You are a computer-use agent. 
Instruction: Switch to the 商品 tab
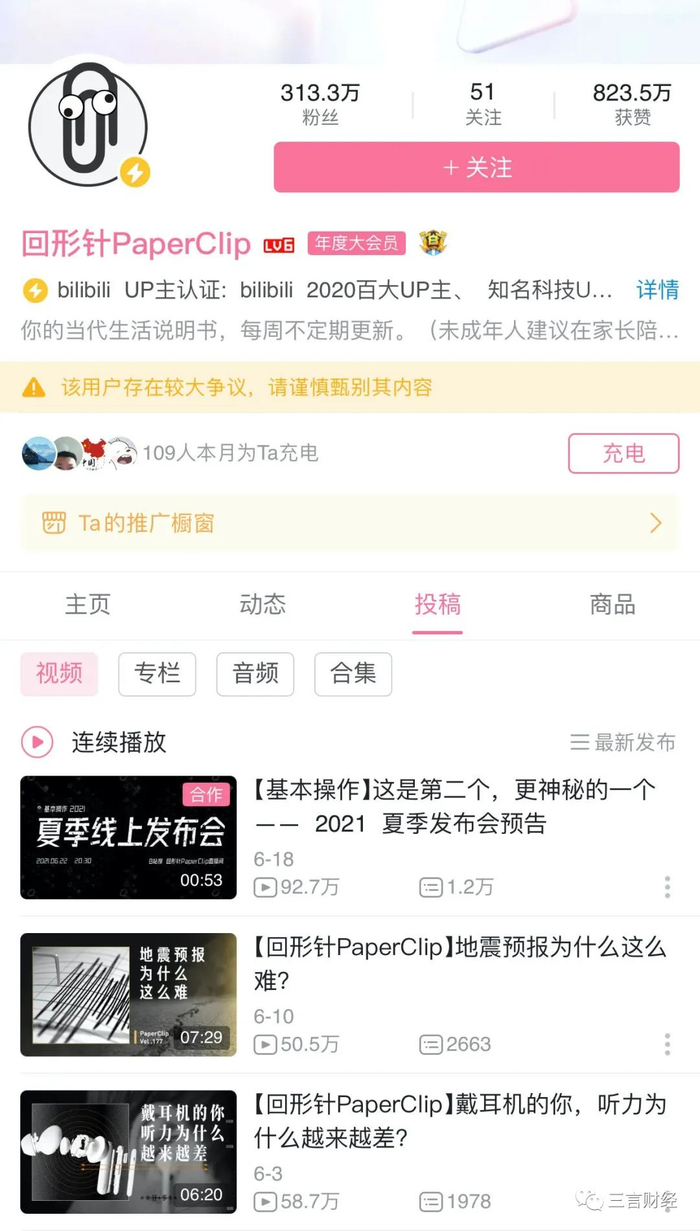(612, 604)
